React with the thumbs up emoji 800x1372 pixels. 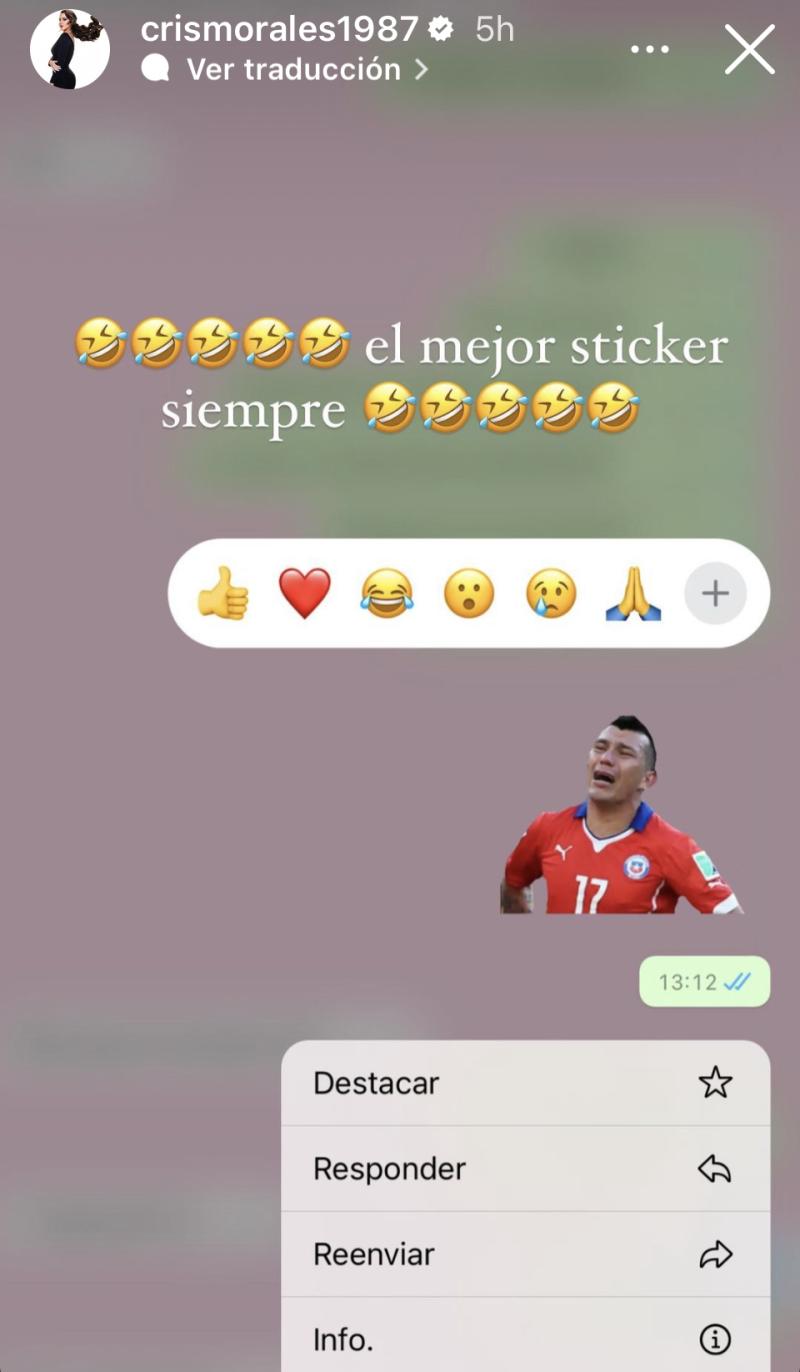pyautogui.click(x=225, y=592)
